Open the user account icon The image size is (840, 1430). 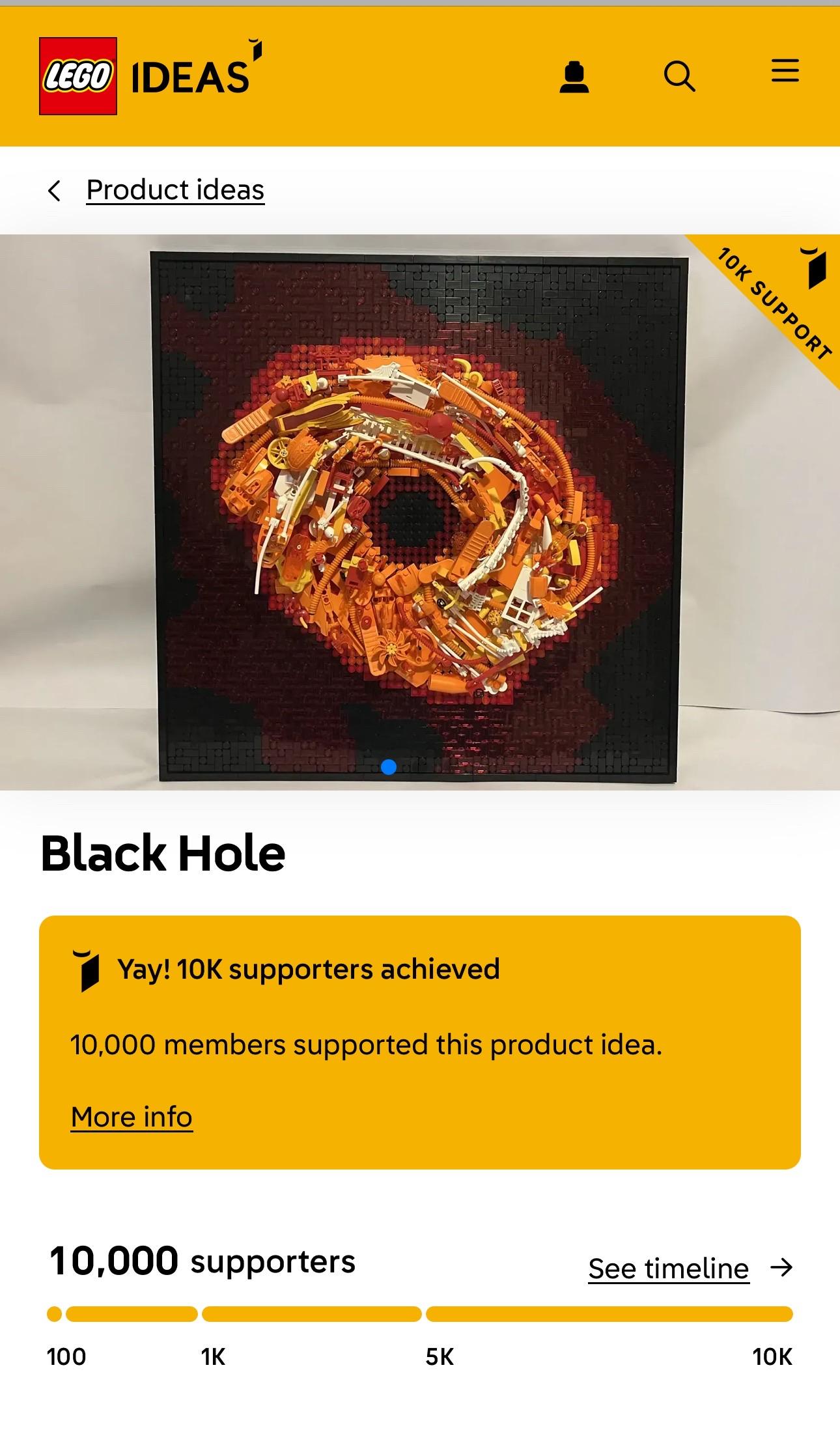coord(574,77)
